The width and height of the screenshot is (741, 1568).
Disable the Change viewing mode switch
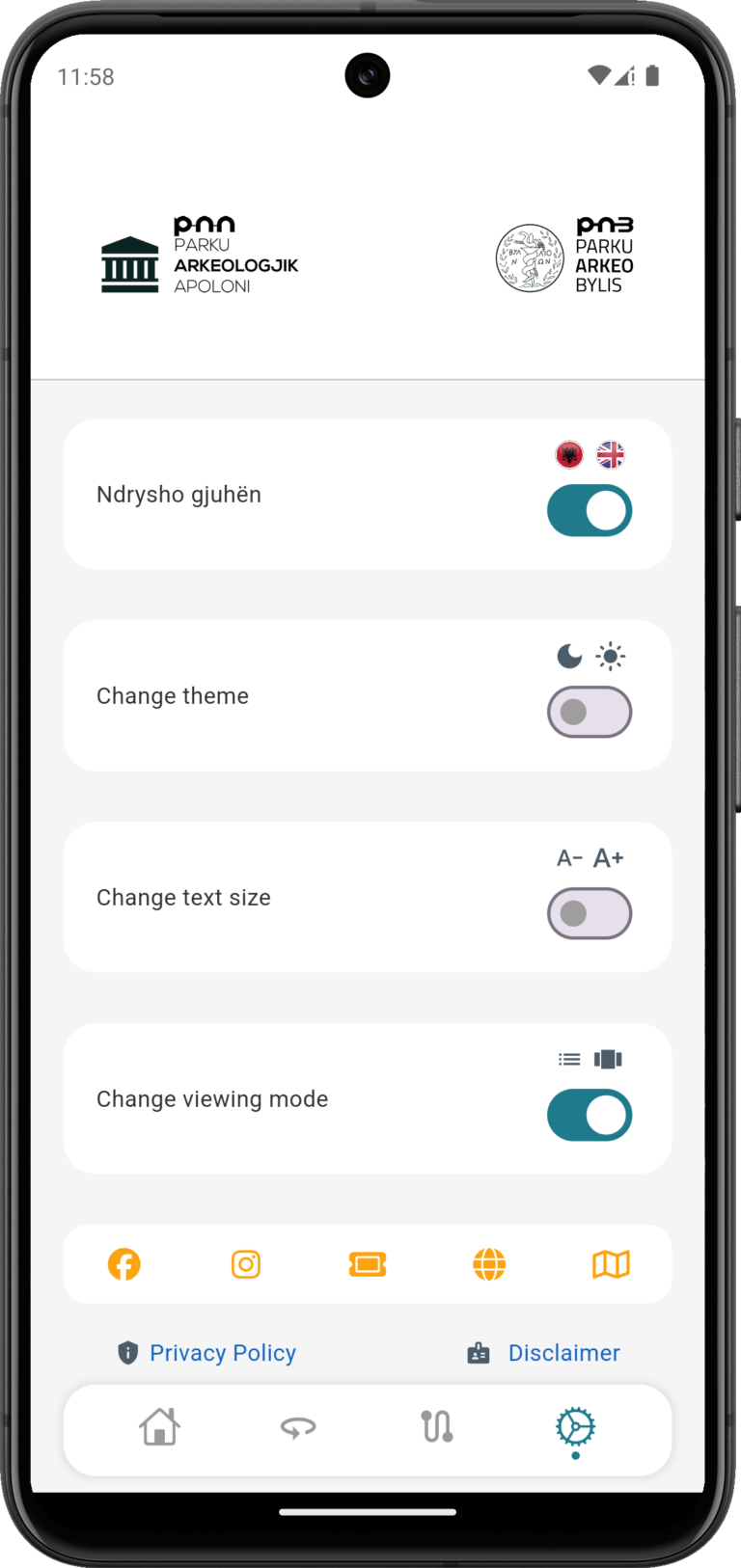coord(590,1116)
